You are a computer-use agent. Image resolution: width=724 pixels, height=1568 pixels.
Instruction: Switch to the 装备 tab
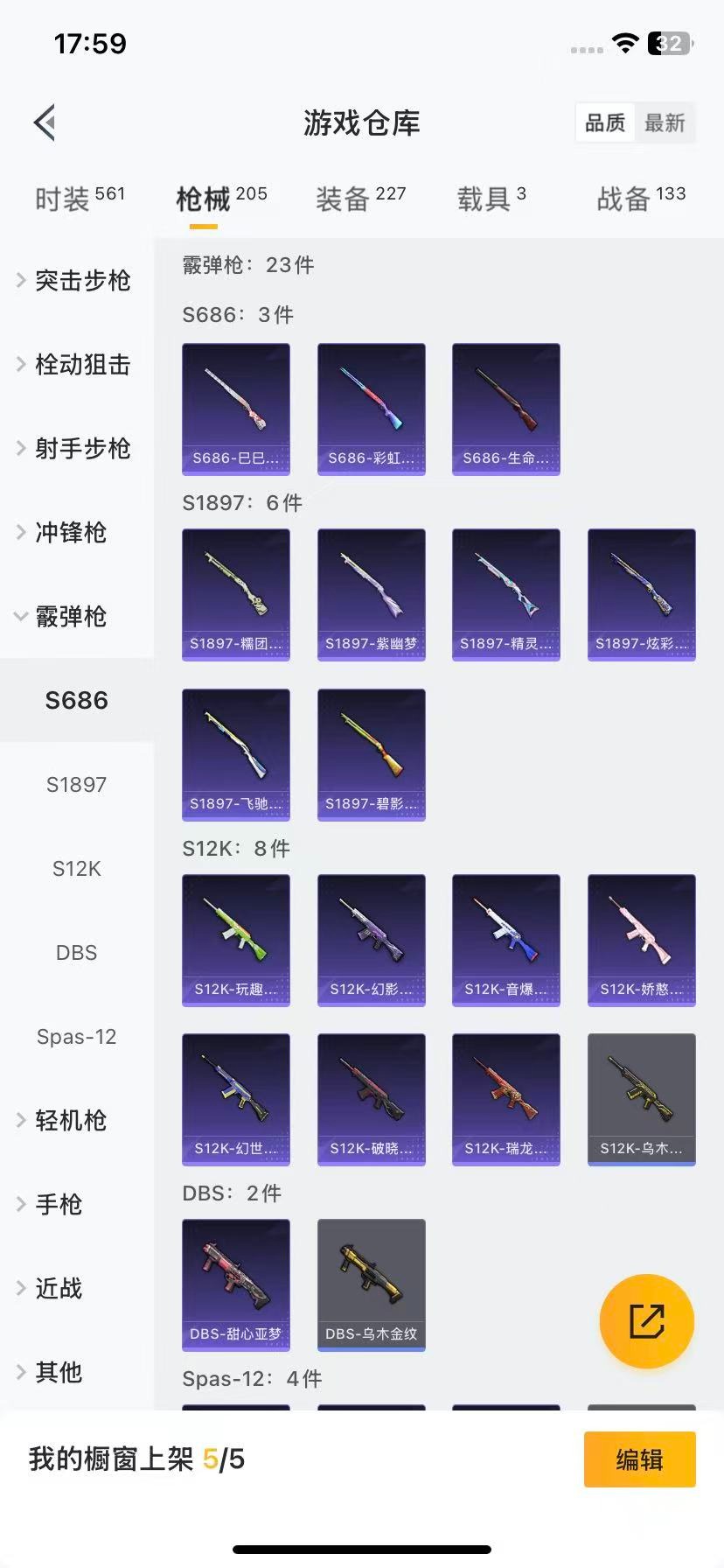360,199
